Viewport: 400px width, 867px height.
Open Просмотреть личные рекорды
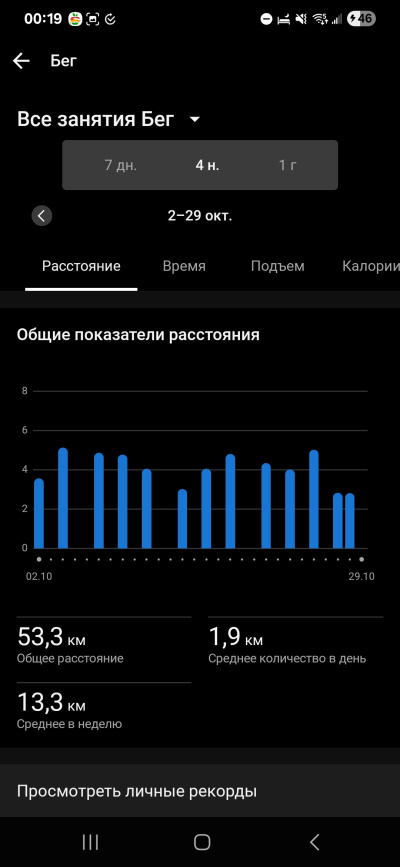(x=200, y=791)
